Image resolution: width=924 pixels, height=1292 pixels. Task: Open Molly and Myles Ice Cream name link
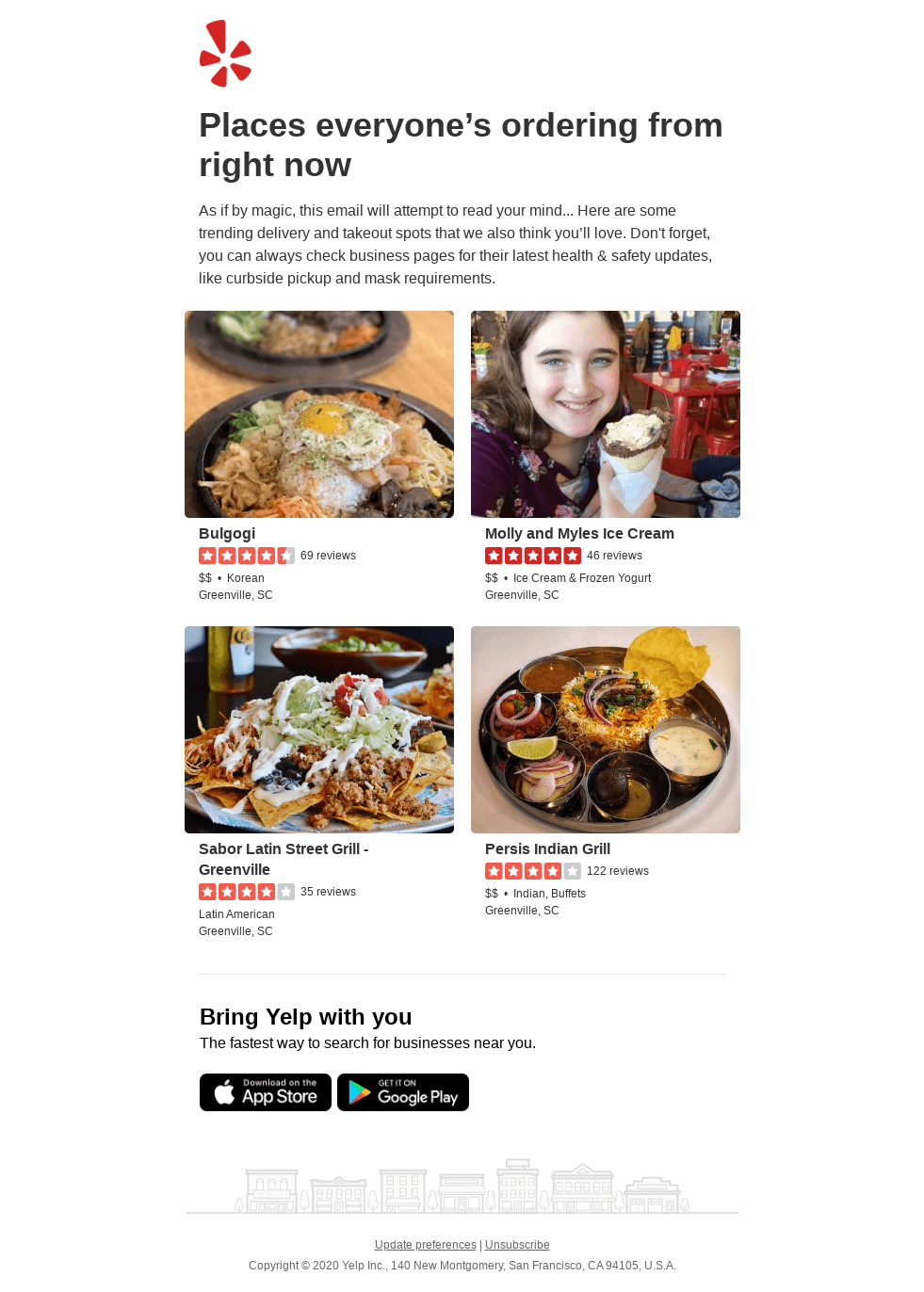[579, 534]
